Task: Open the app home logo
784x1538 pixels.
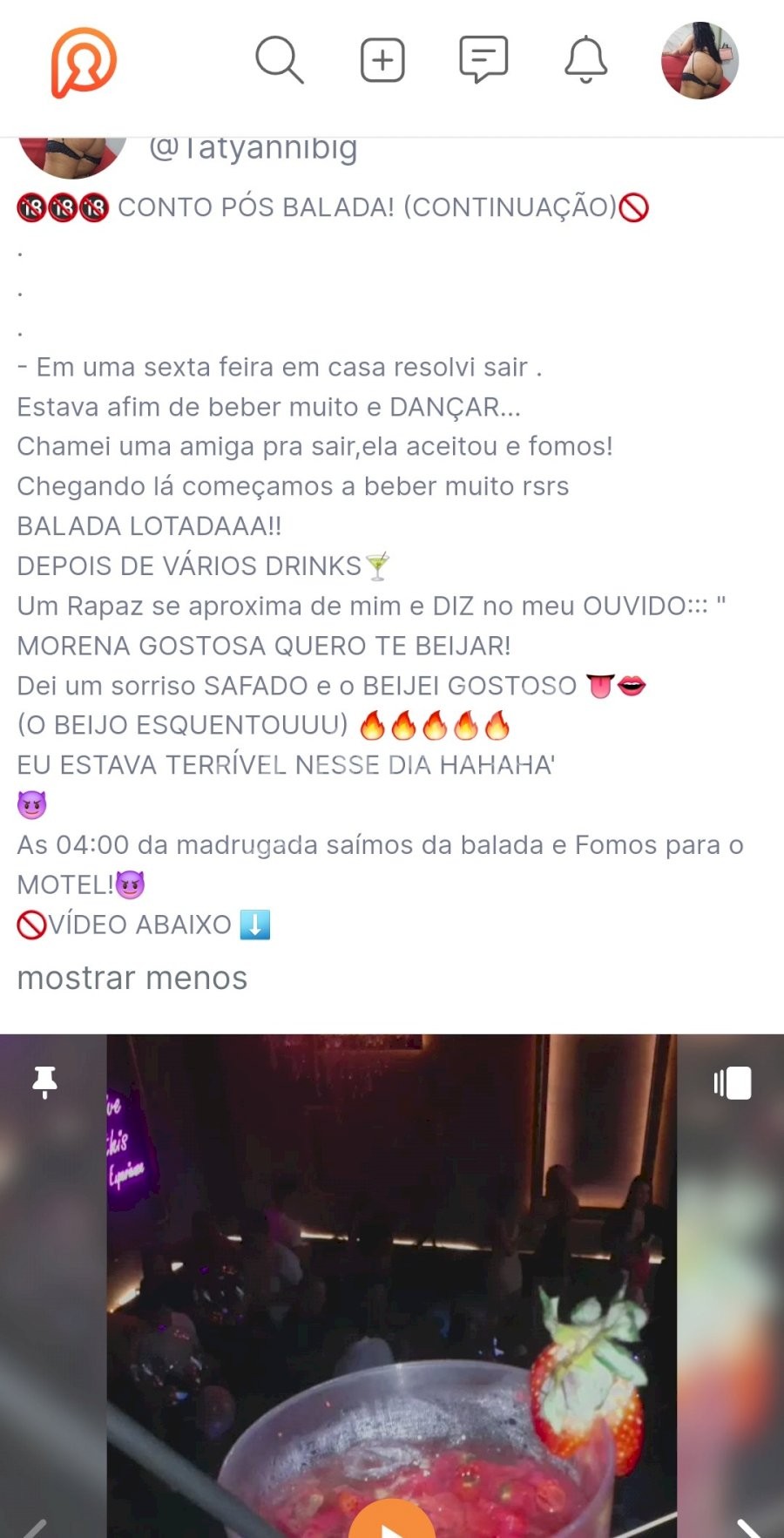Action: pos(84,62)
